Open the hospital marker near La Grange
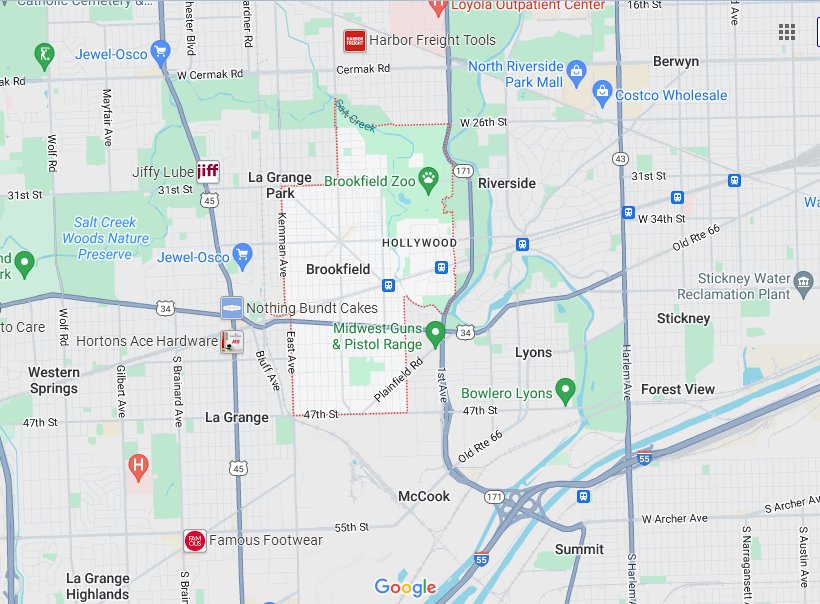Viewport: 820px width, 604px height. (x=140, y=465)
